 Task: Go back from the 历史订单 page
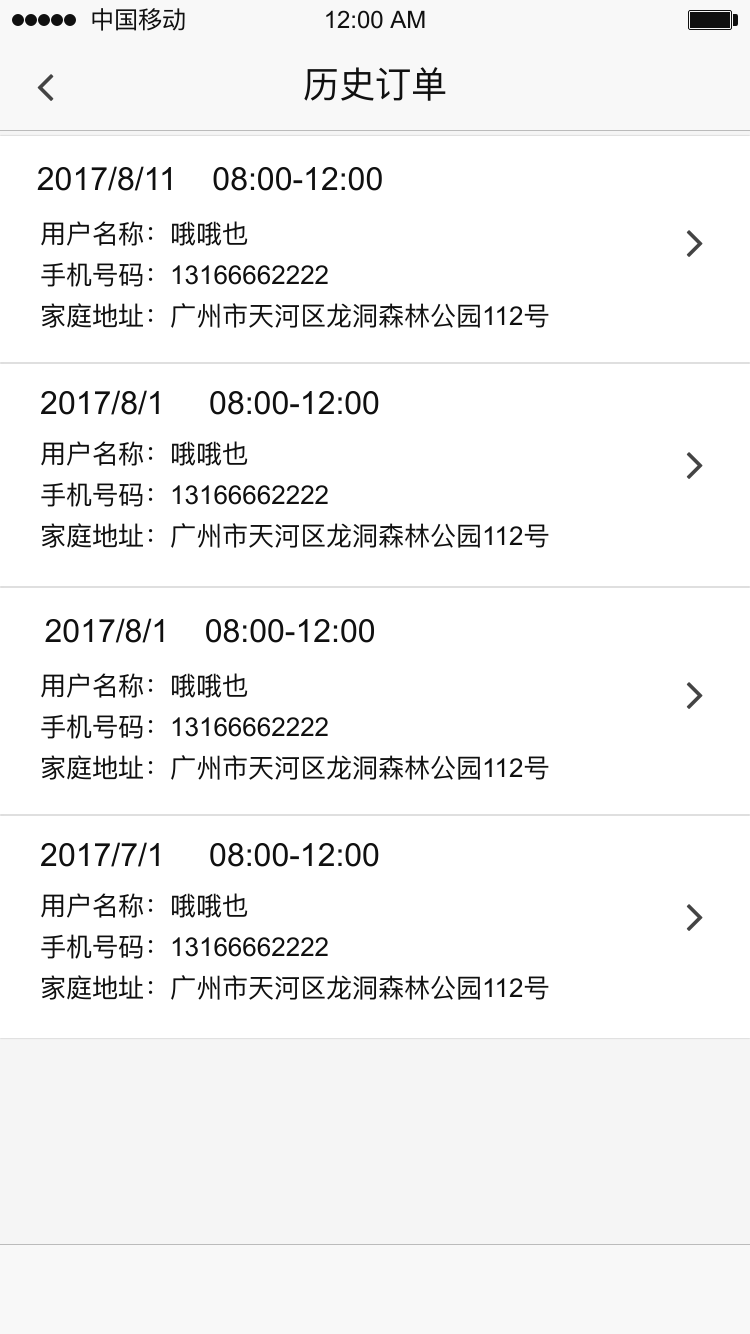tap(46, 87)
